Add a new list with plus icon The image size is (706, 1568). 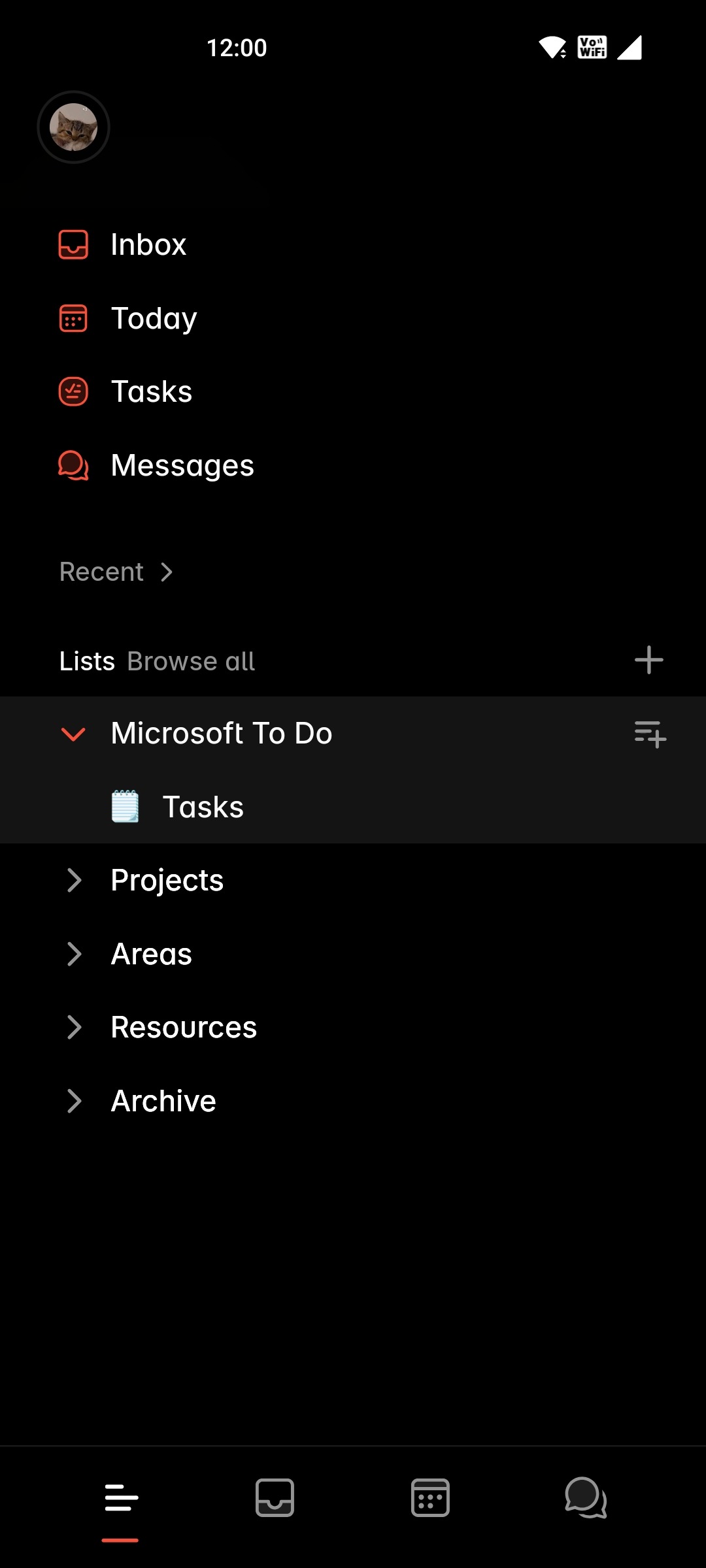point(648,660)
